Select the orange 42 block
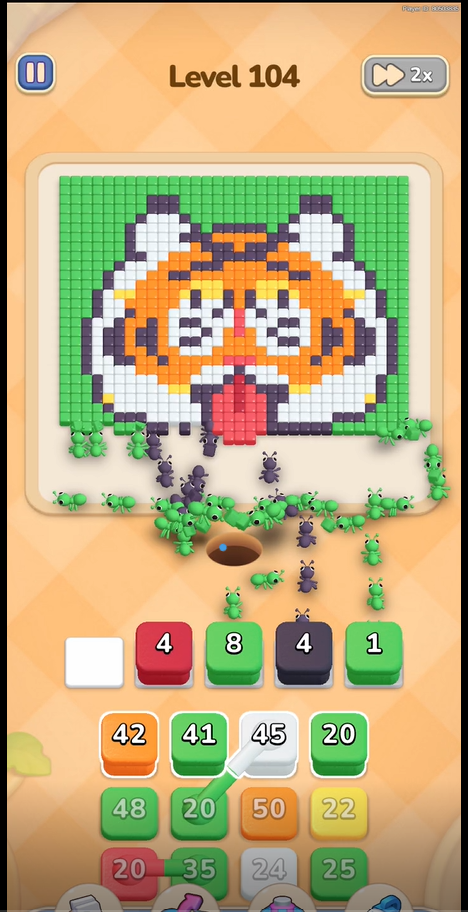The width and height of the screenshot is (468, 912). pos(129,744)
